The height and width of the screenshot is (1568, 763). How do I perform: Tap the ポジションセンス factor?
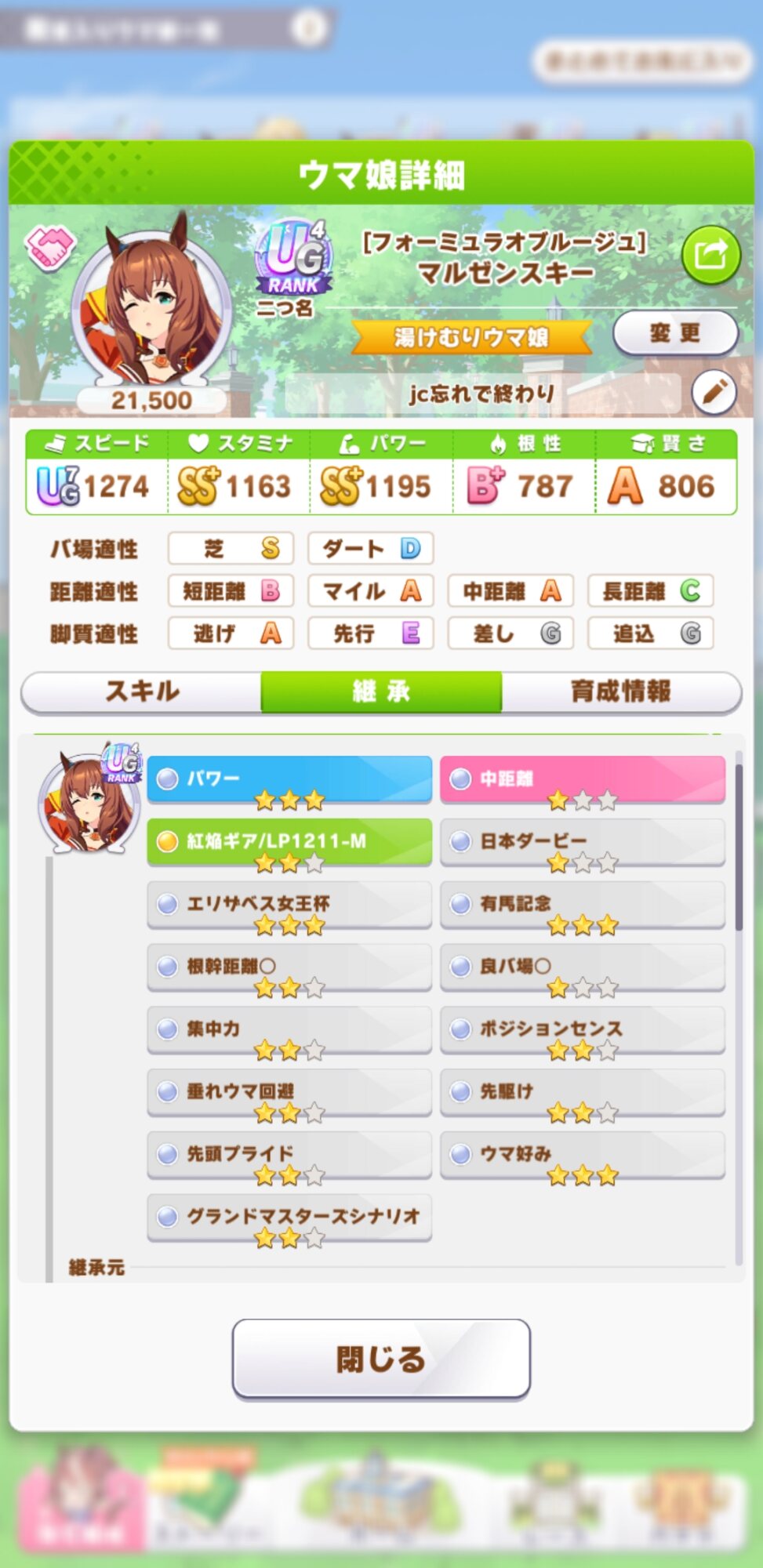point(583,1029)
